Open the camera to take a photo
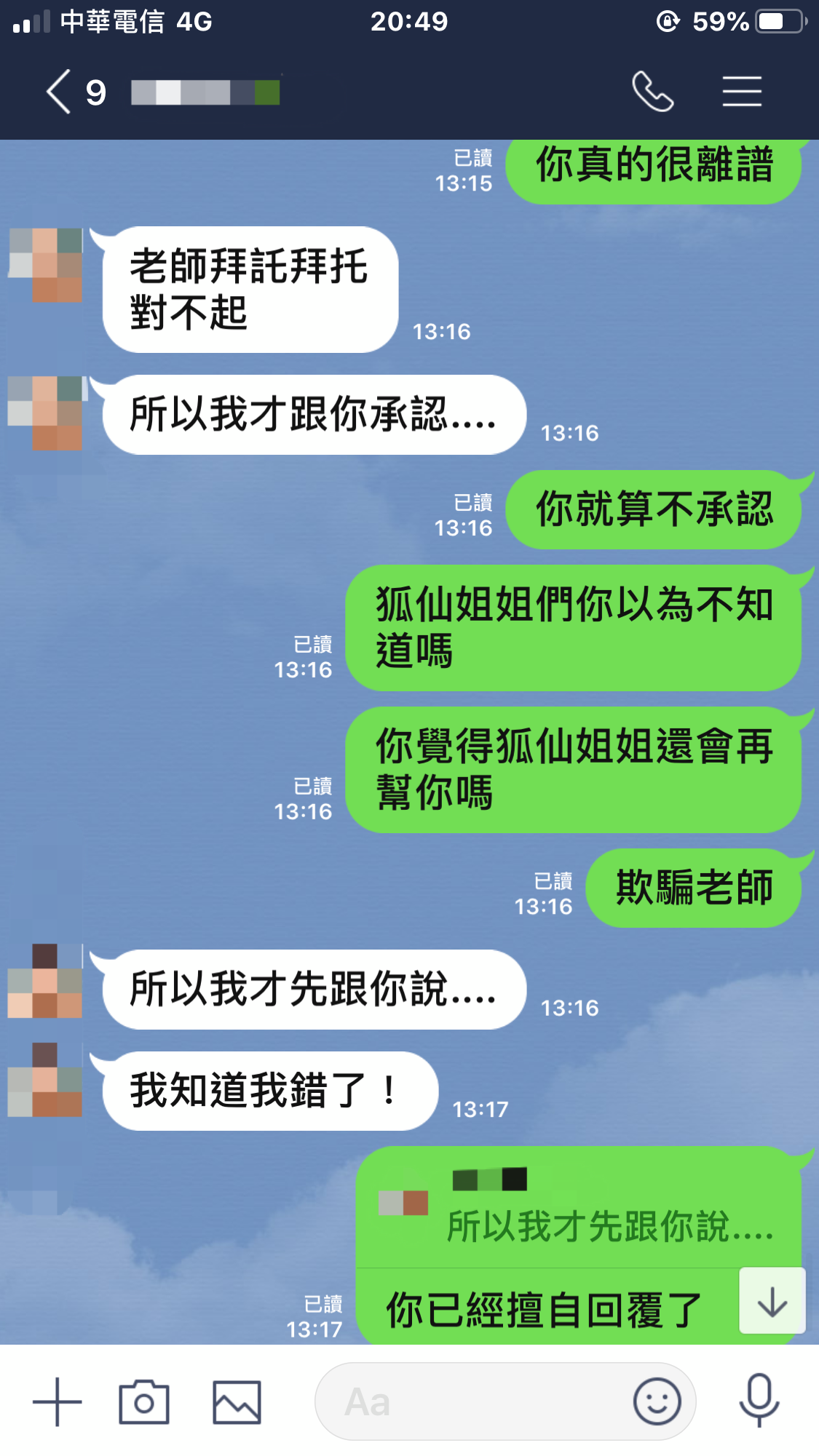The image size is (819, 1456). (x=143, y=1401)
